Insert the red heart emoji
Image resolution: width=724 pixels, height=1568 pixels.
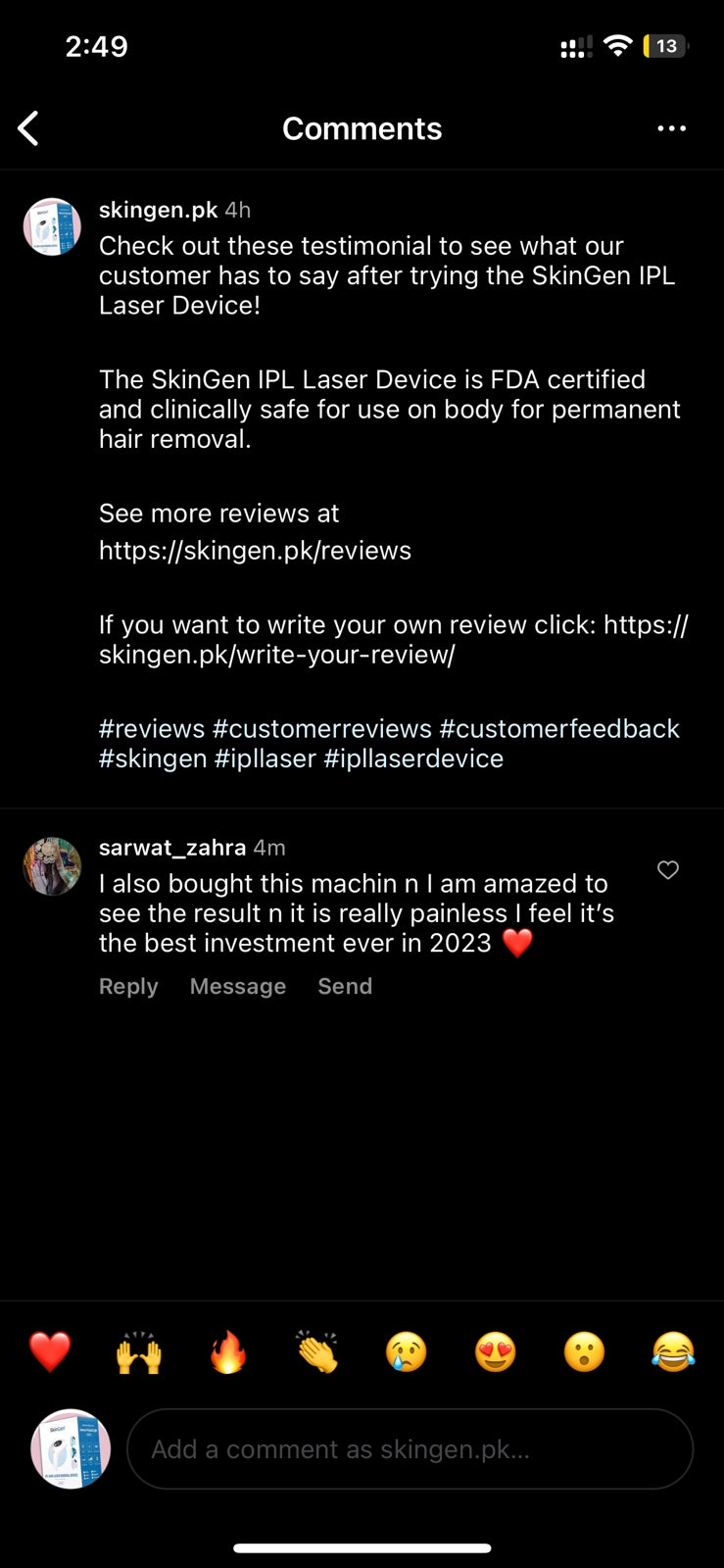coord(50,1352)
